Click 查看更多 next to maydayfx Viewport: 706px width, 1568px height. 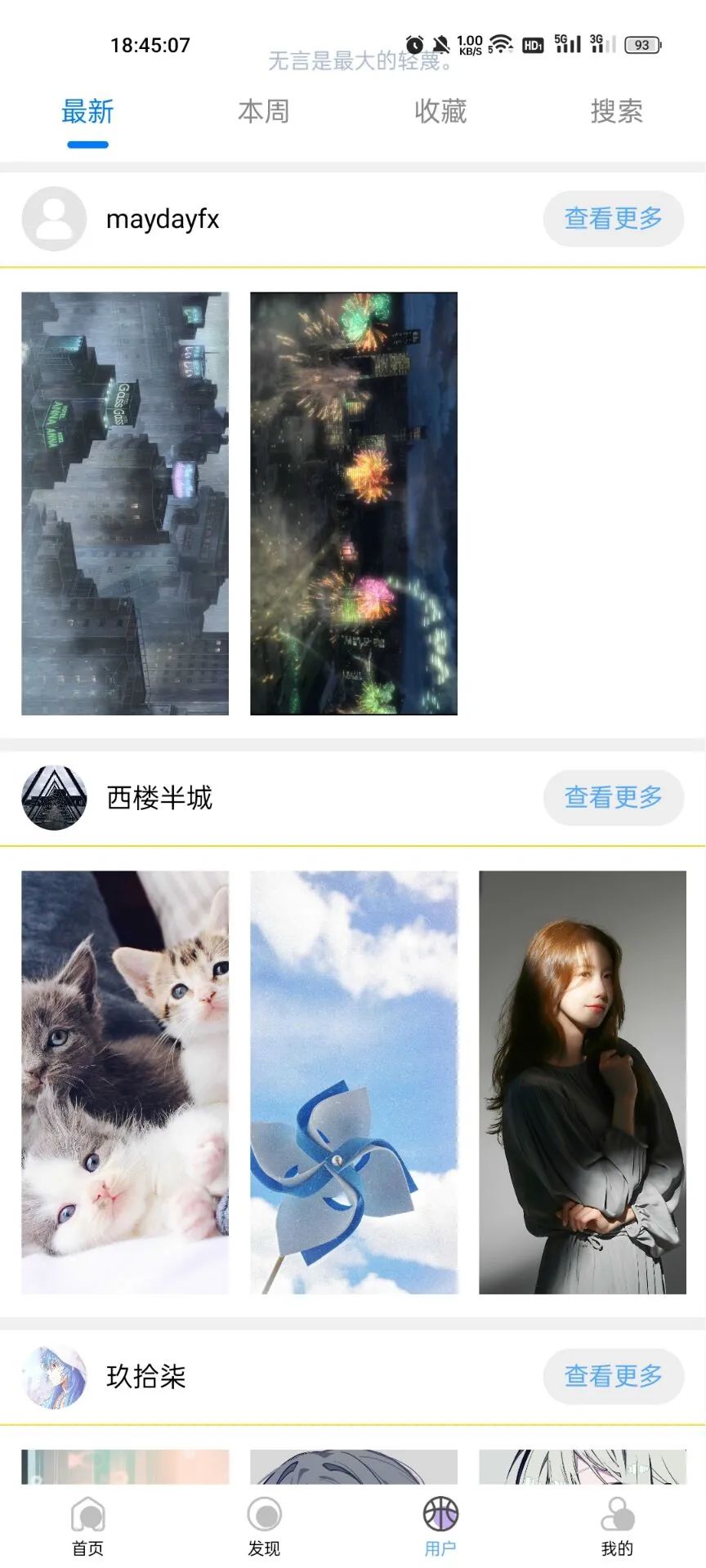(613, 218)
